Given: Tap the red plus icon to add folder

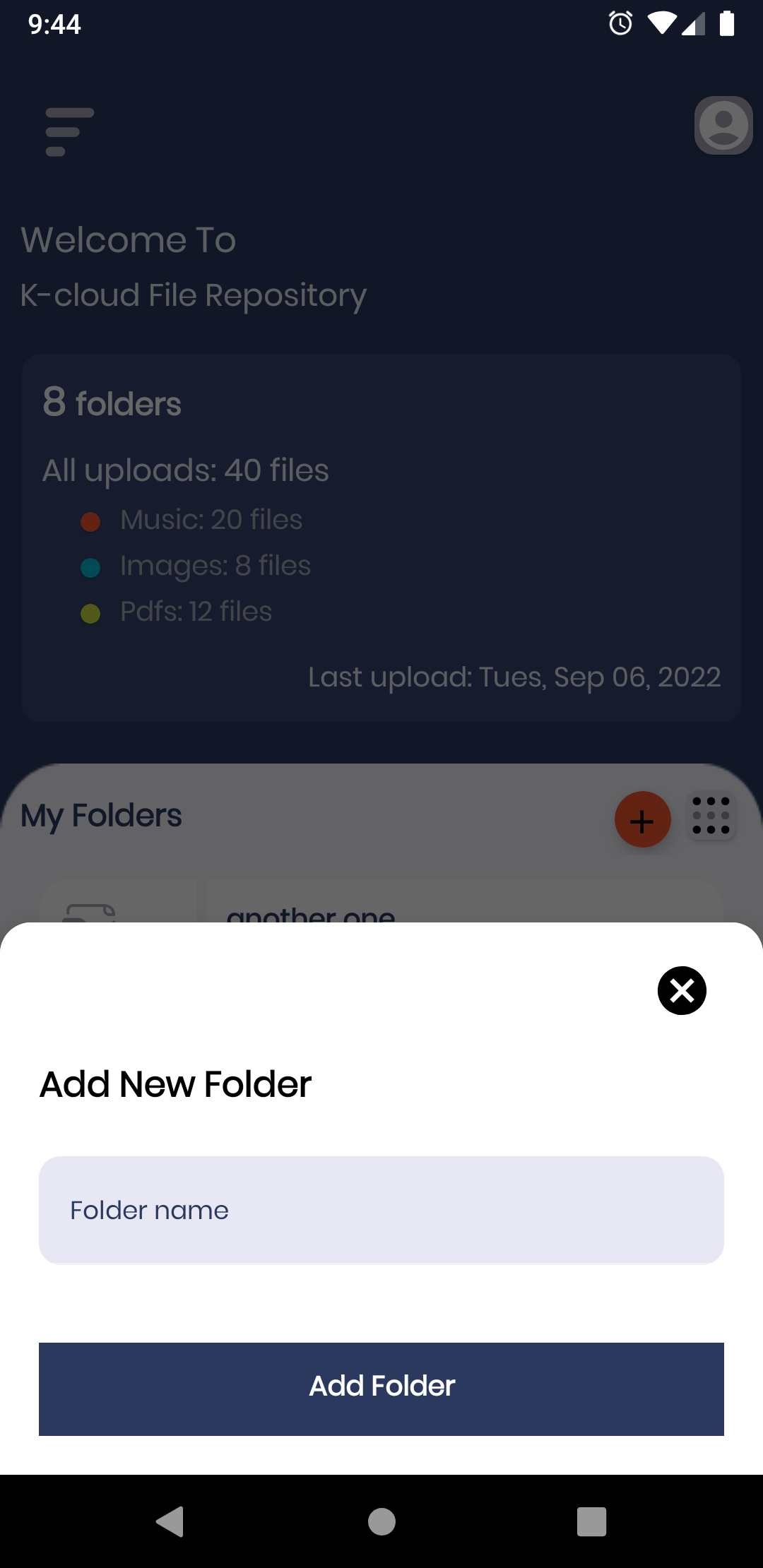Looking at the screenshot, I should point(641,820).
